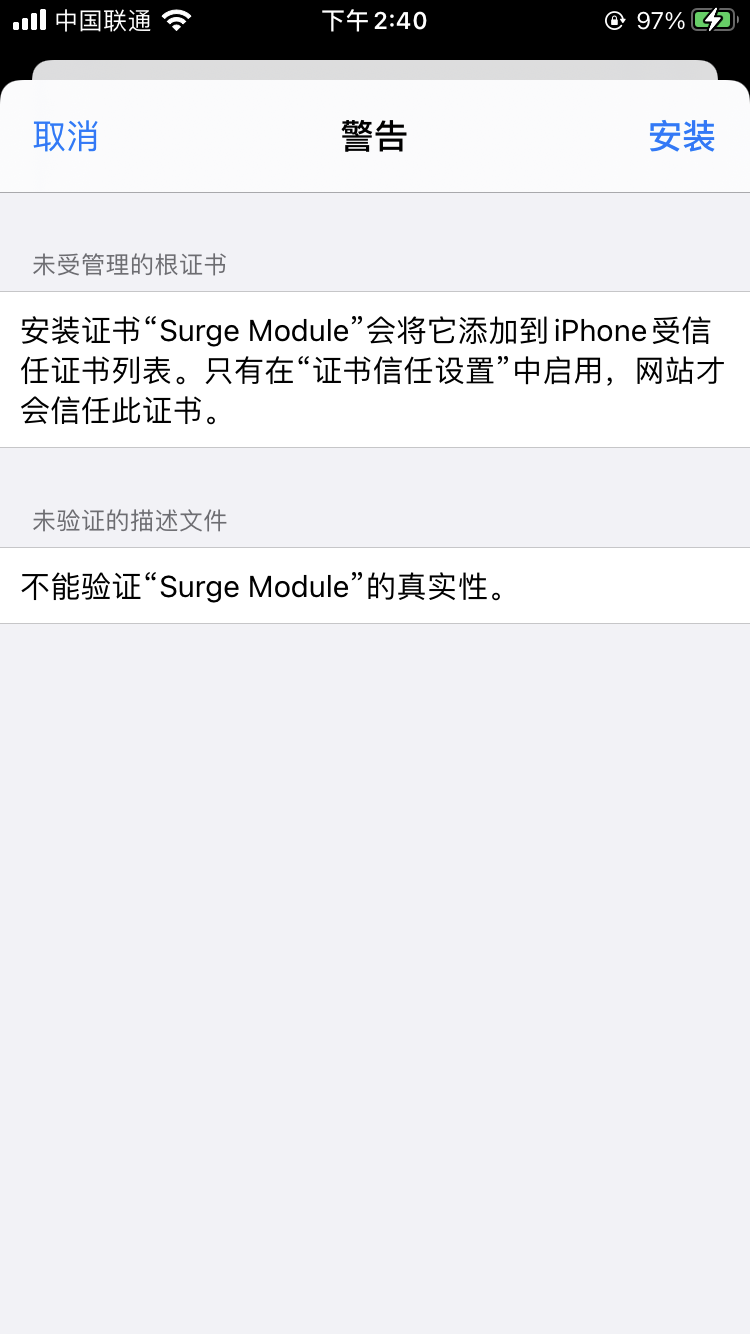Tap 安装 to install the Surge Module certificate
750x1334 pixels.
681,136
